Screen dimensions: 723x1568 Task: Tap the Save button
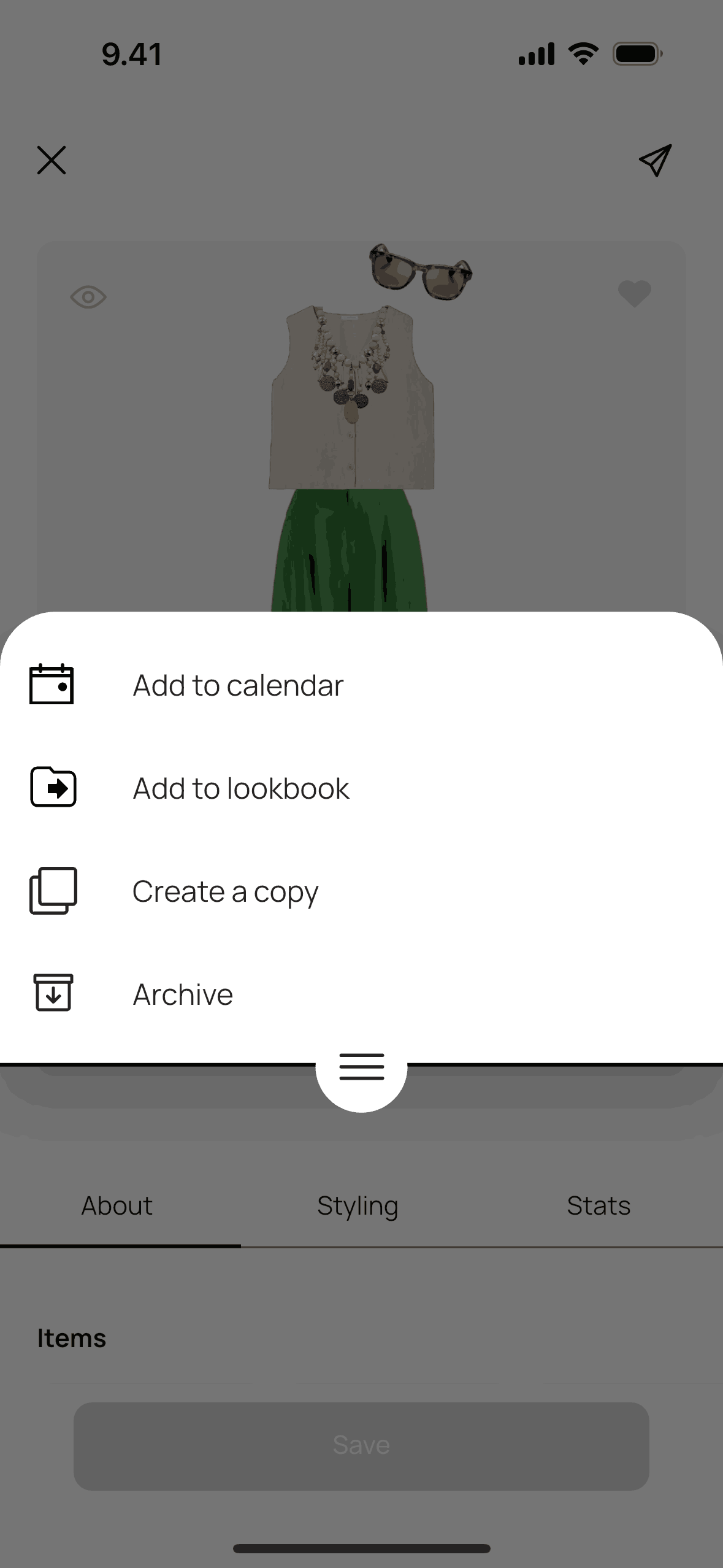coord(361,1445)
